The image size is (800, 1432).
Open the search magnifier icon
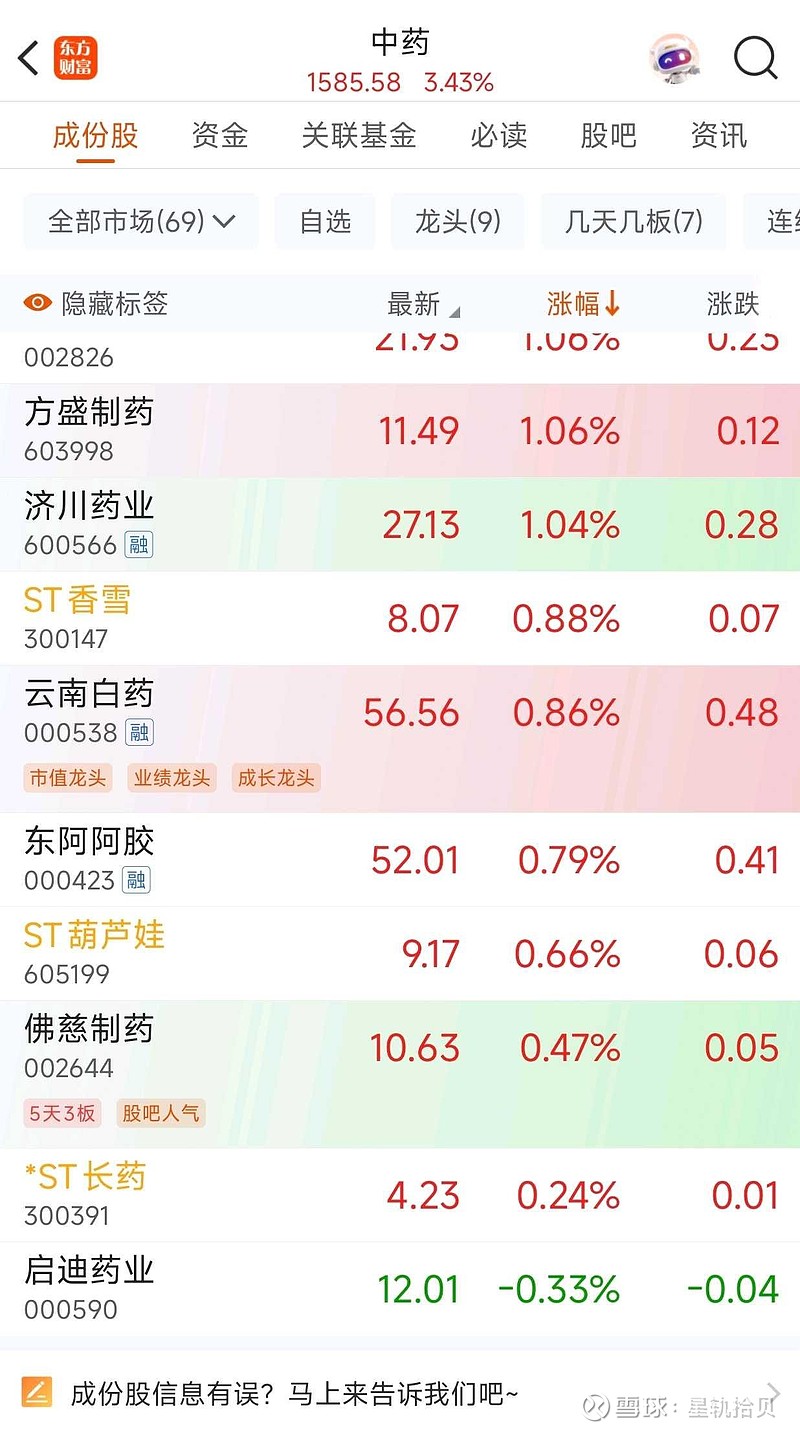[x=755, y=58]
